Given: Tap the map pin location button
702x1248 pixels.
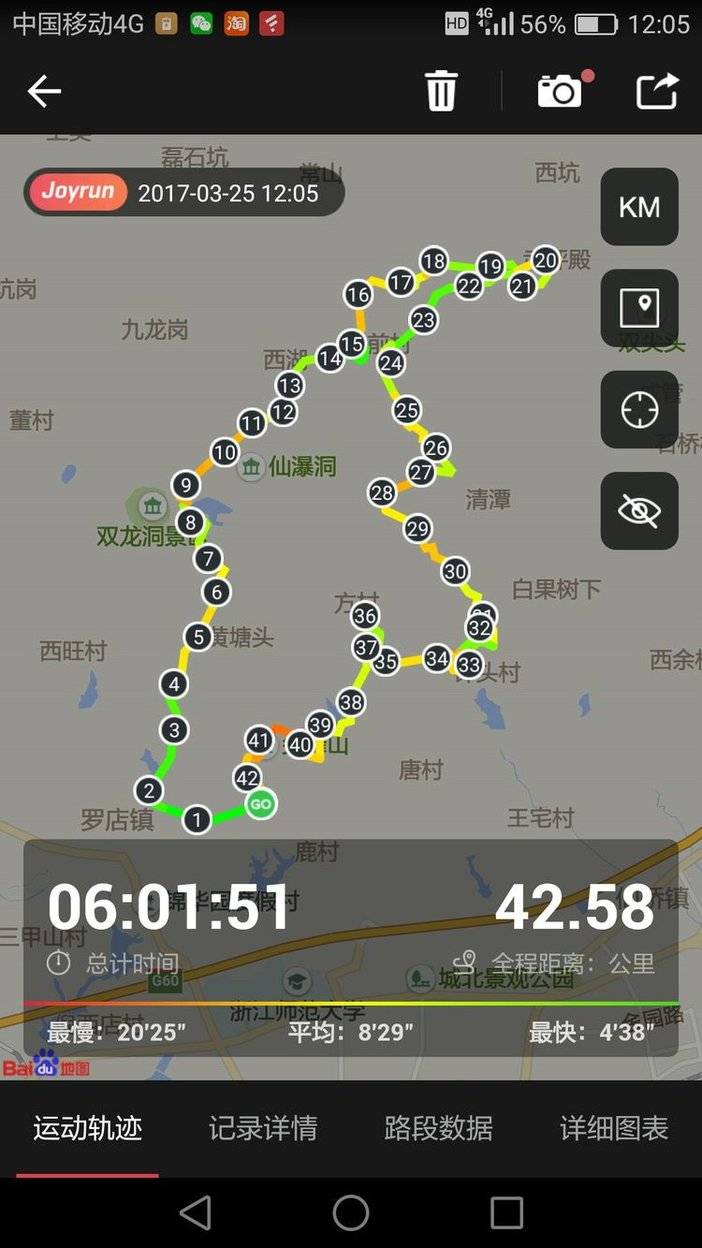Looking at the screenshot, I should (639, 308).
